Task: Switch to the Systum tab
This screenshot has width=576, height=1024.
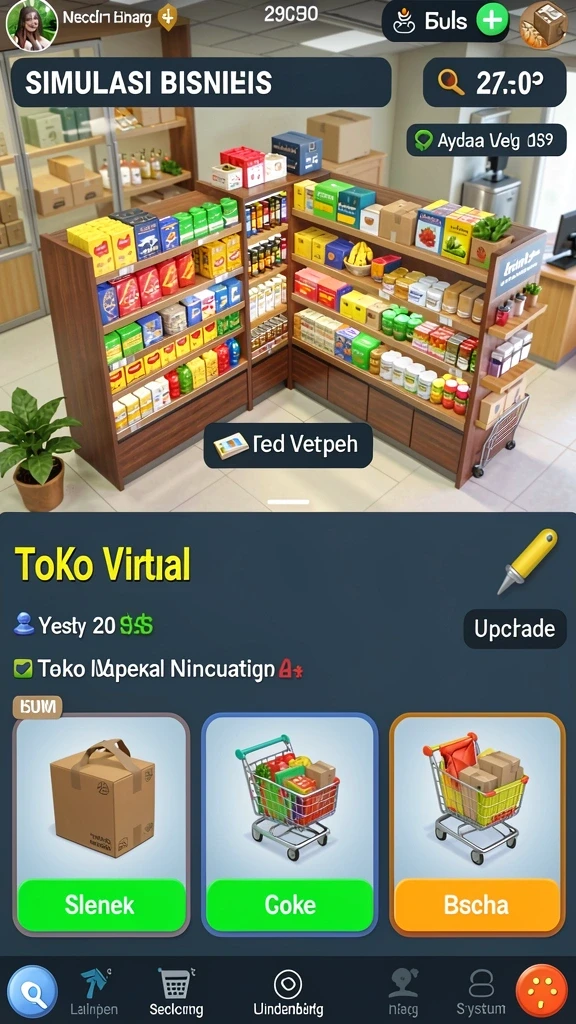Action: pyautogui.click(x=481, y=991)
